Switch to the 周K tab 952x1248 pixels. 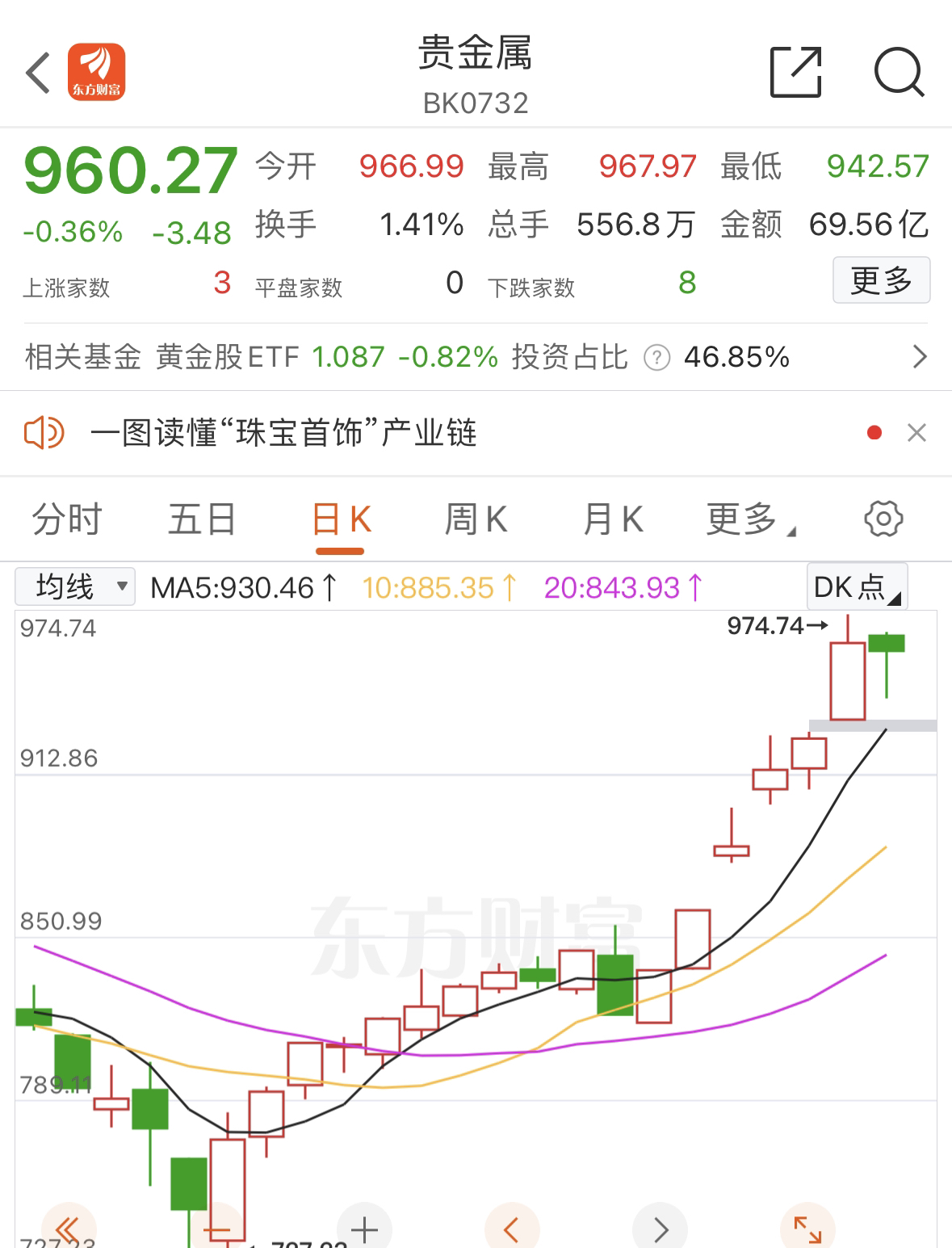[x=476, y=519]
